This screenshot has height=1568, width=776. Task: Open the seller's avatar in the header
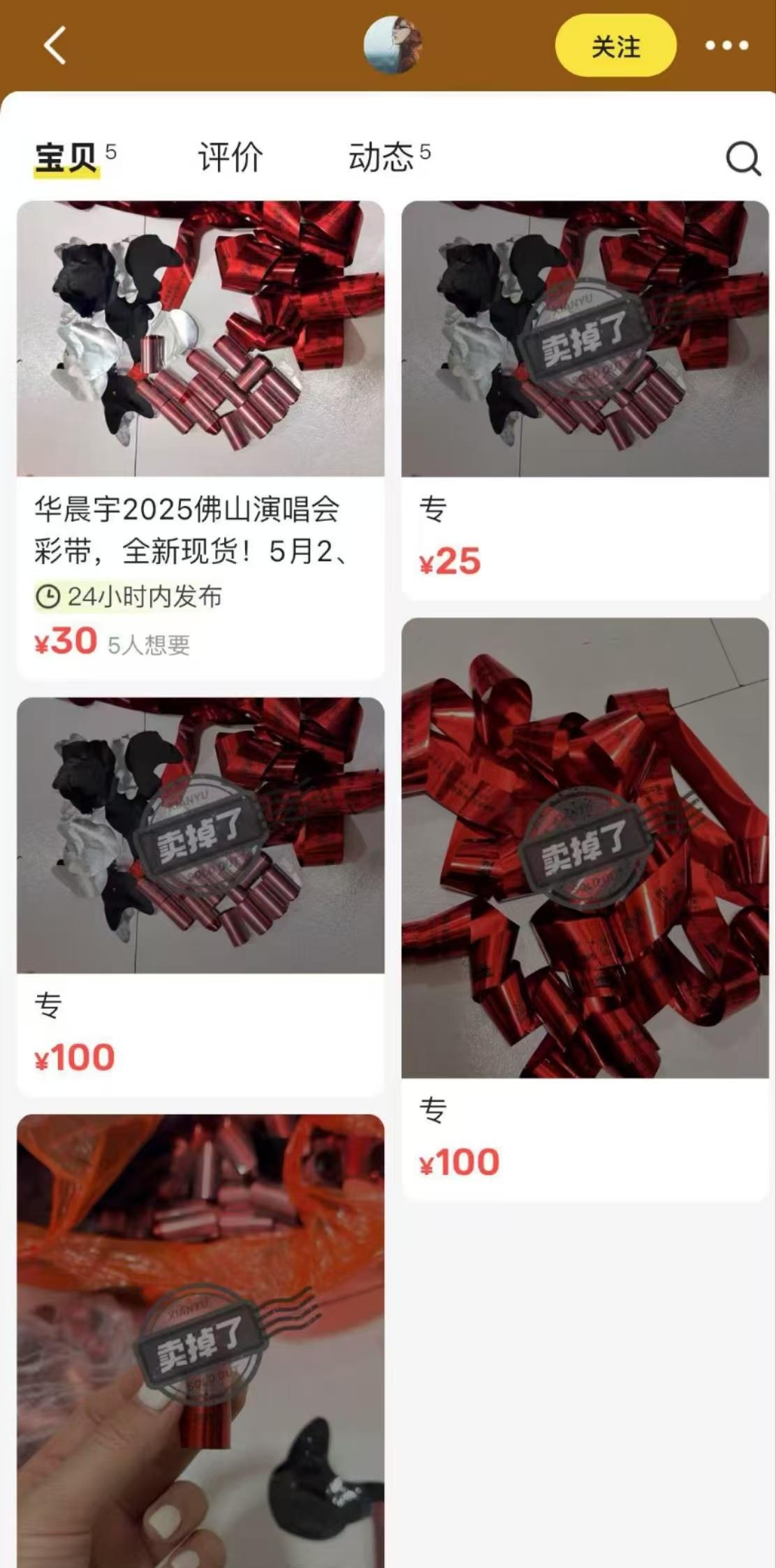tap(393, 46)
